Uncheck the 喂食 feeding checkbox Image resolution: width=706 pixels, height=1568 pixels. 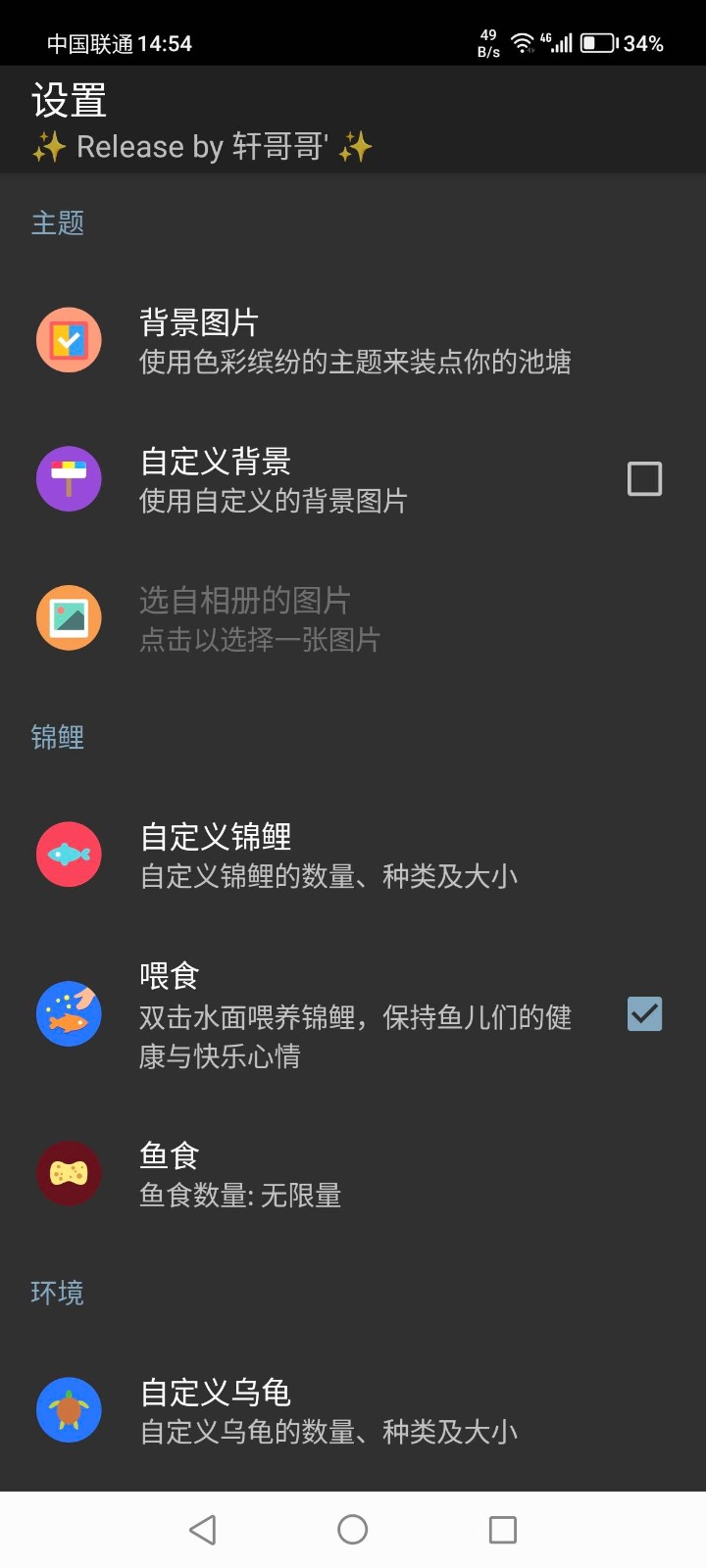(644, 1014)
